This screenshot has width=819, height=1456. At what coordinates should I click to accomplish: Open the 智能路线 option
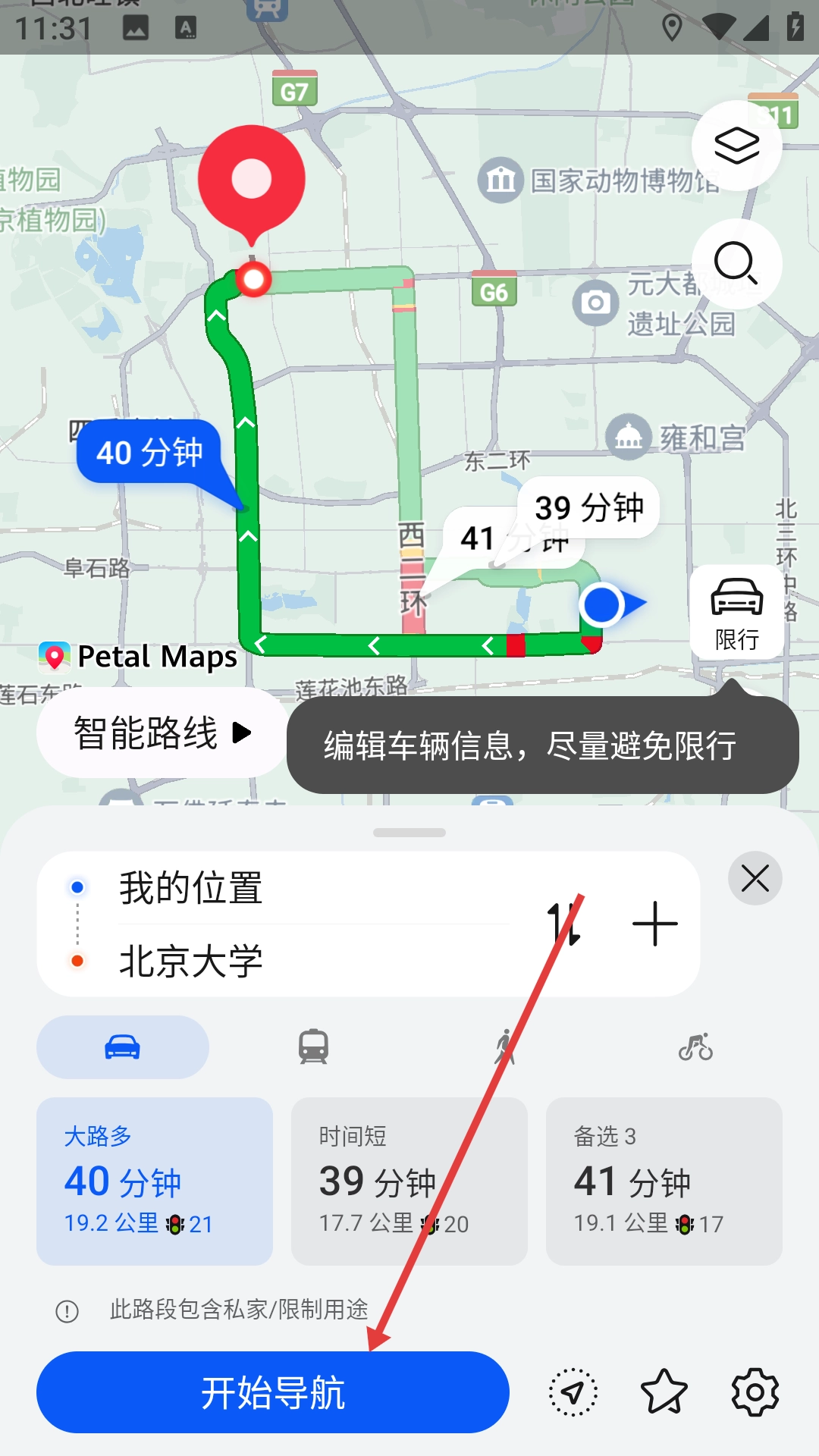pos(162,733)
